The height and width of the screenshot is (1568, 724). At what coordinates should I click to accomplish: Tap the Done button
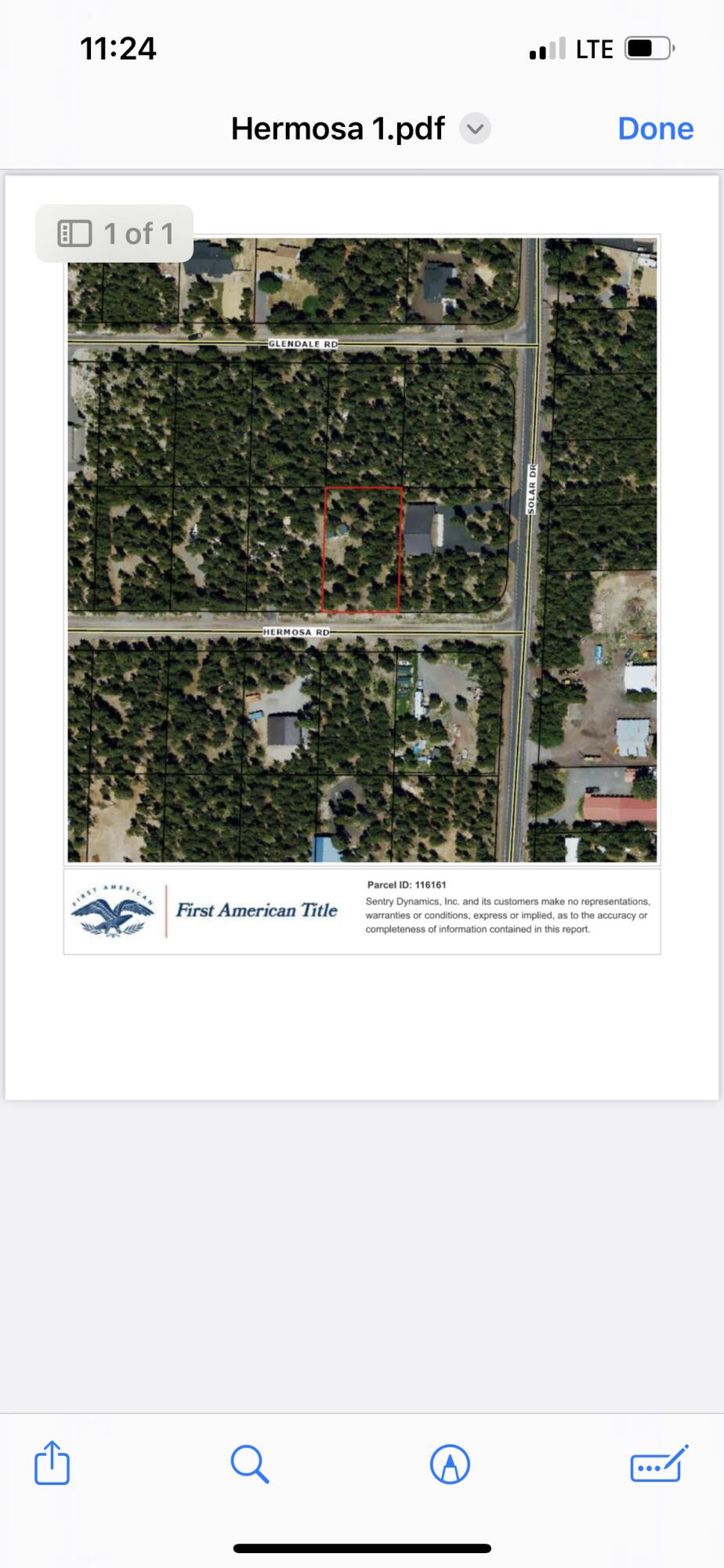[x=656, y=128]
